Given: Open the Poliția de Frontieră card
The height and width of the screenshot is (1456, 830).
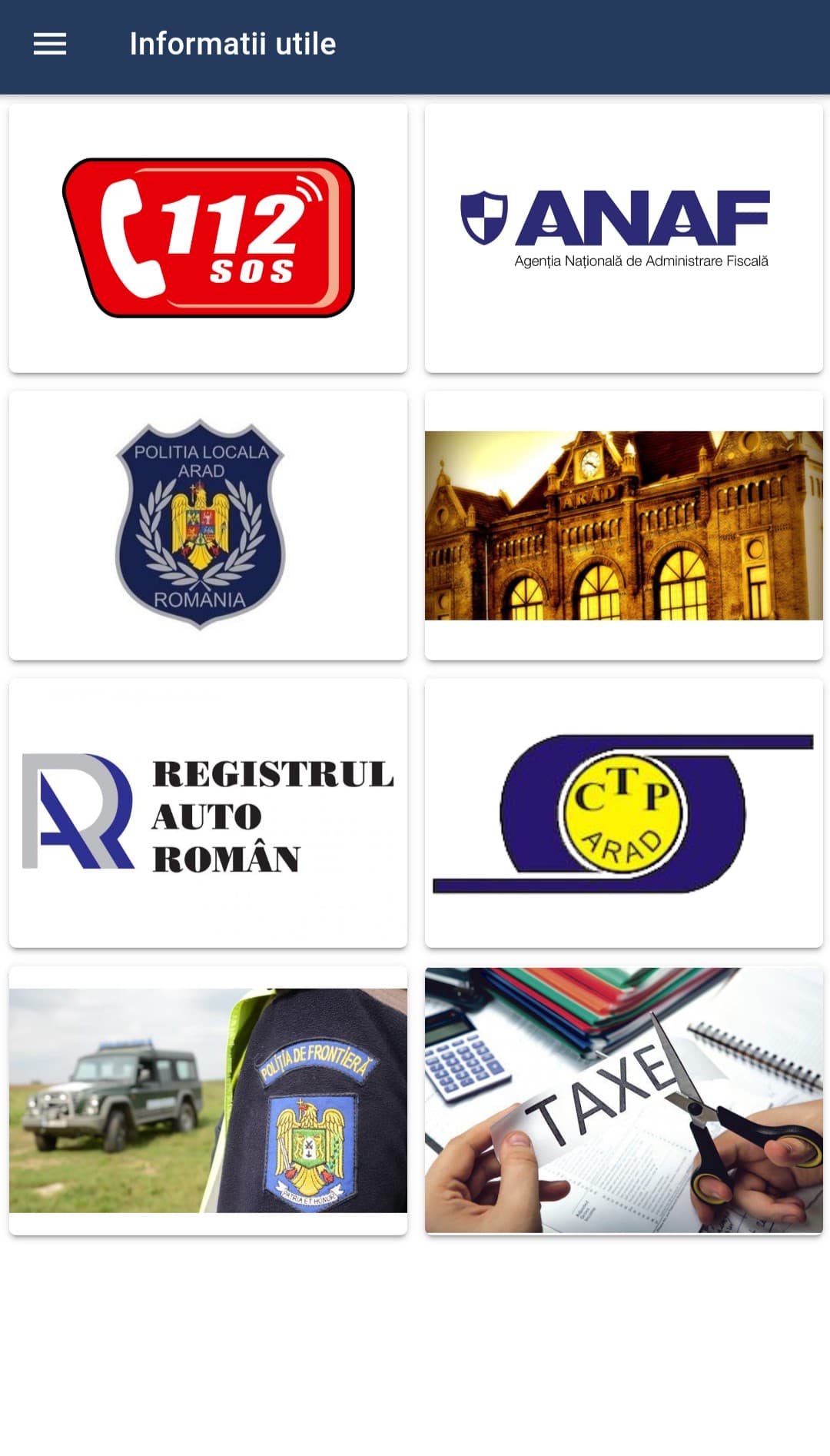Looking at the screenshot, I should pos(208,1100).
